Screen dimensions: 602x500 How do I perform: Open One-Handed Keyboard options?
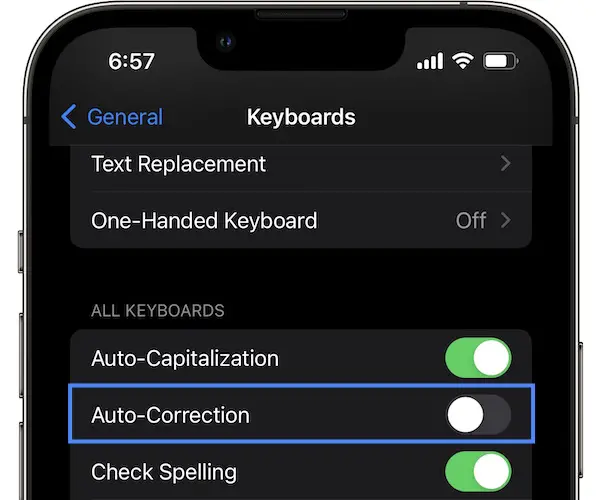(300, 221)
